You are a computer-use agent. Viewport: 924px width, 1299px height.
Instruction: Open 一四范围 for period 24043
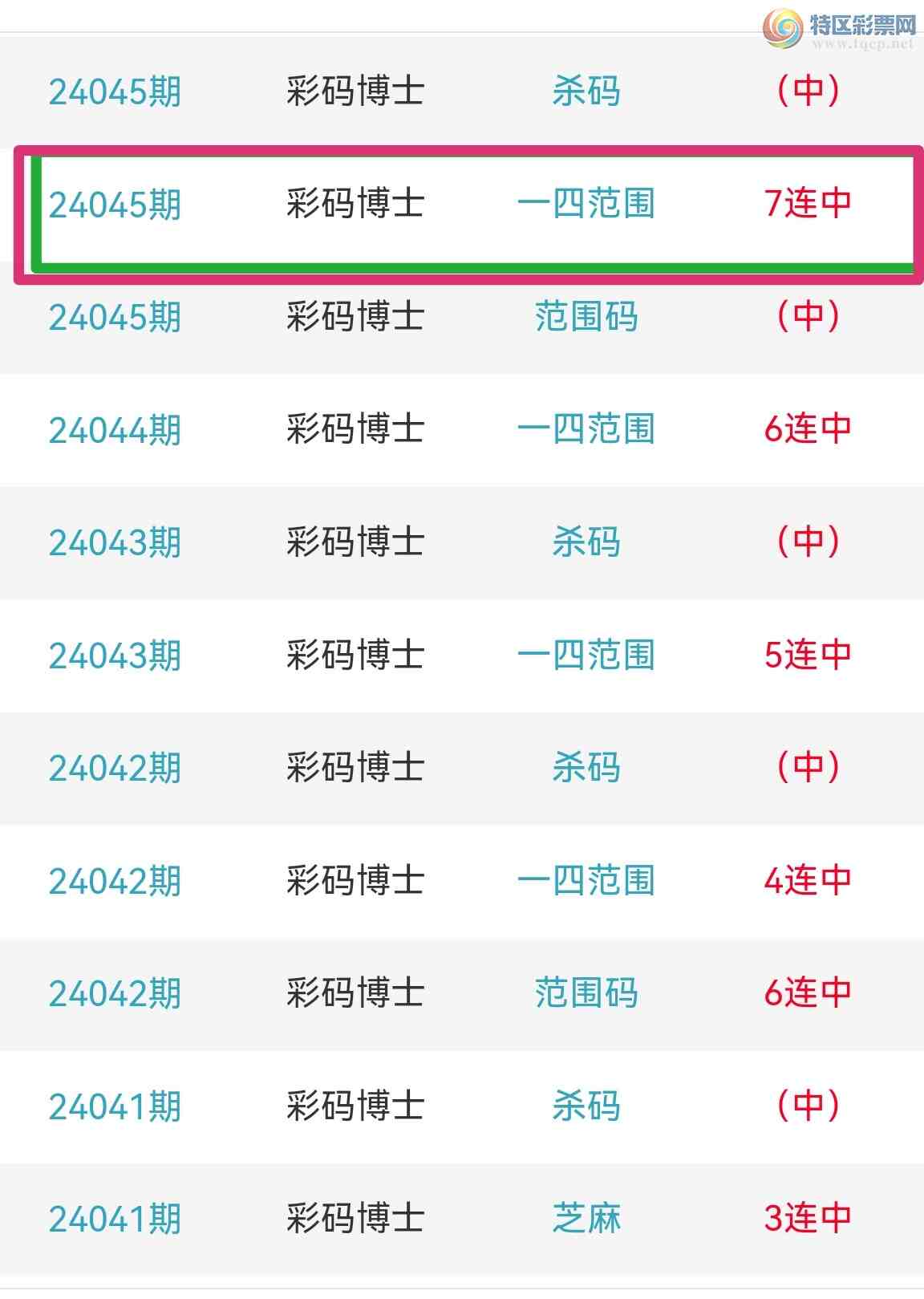(x=589, y=656)
